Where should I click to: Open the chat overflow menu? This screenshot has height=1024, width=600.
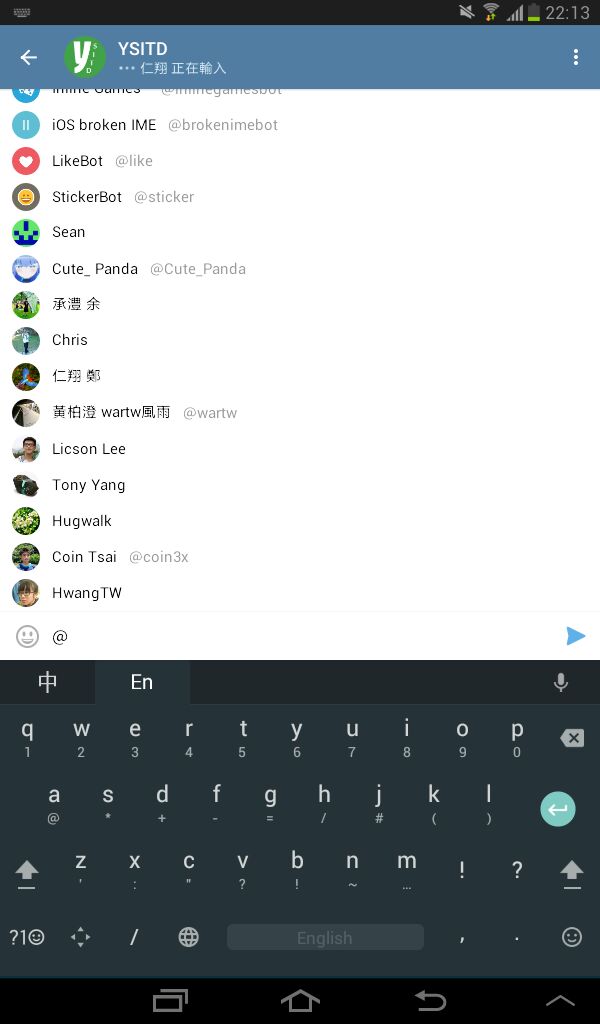[575, 57]
